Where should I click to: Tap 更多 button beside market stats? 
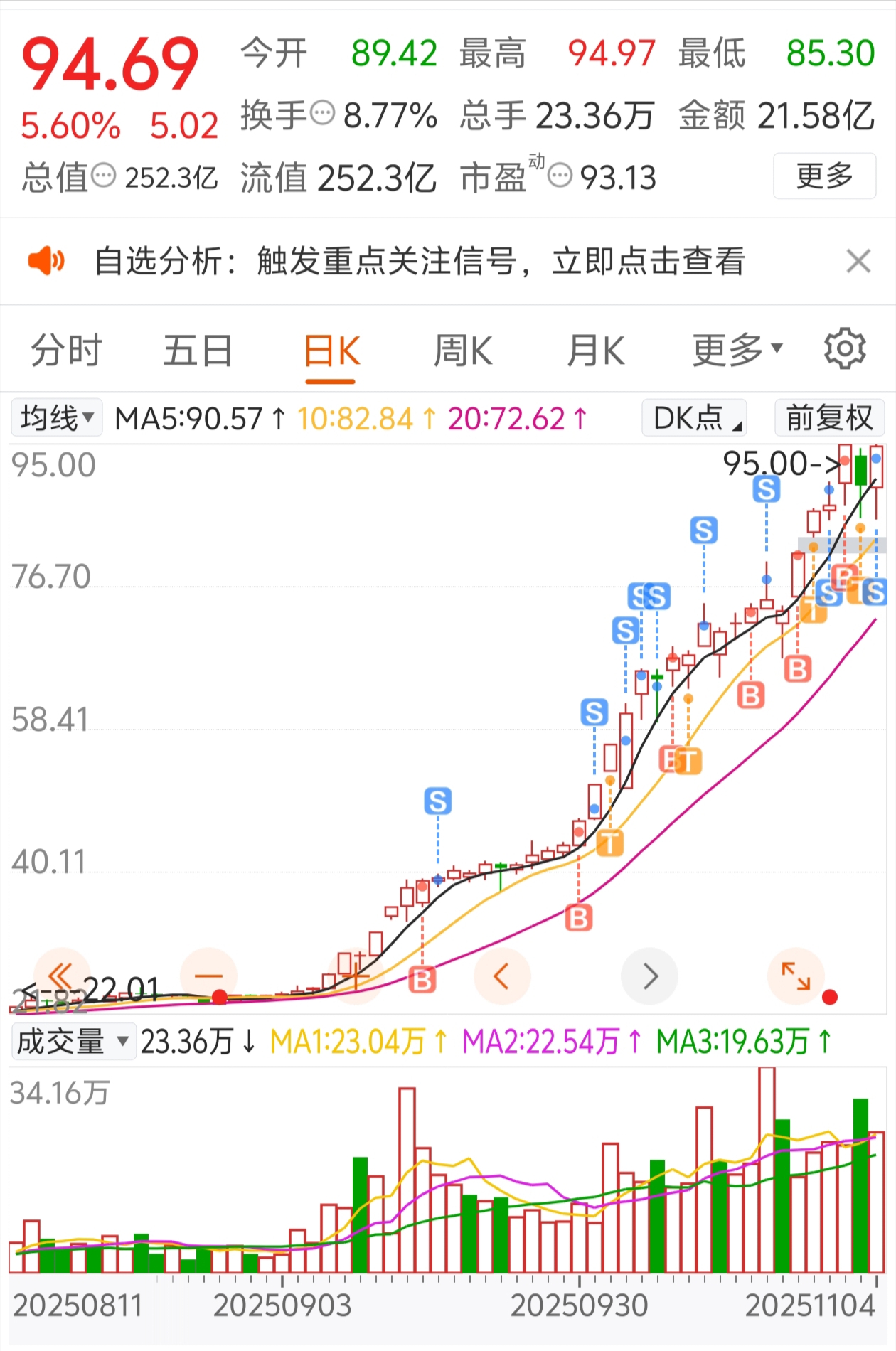coord(824,176)
